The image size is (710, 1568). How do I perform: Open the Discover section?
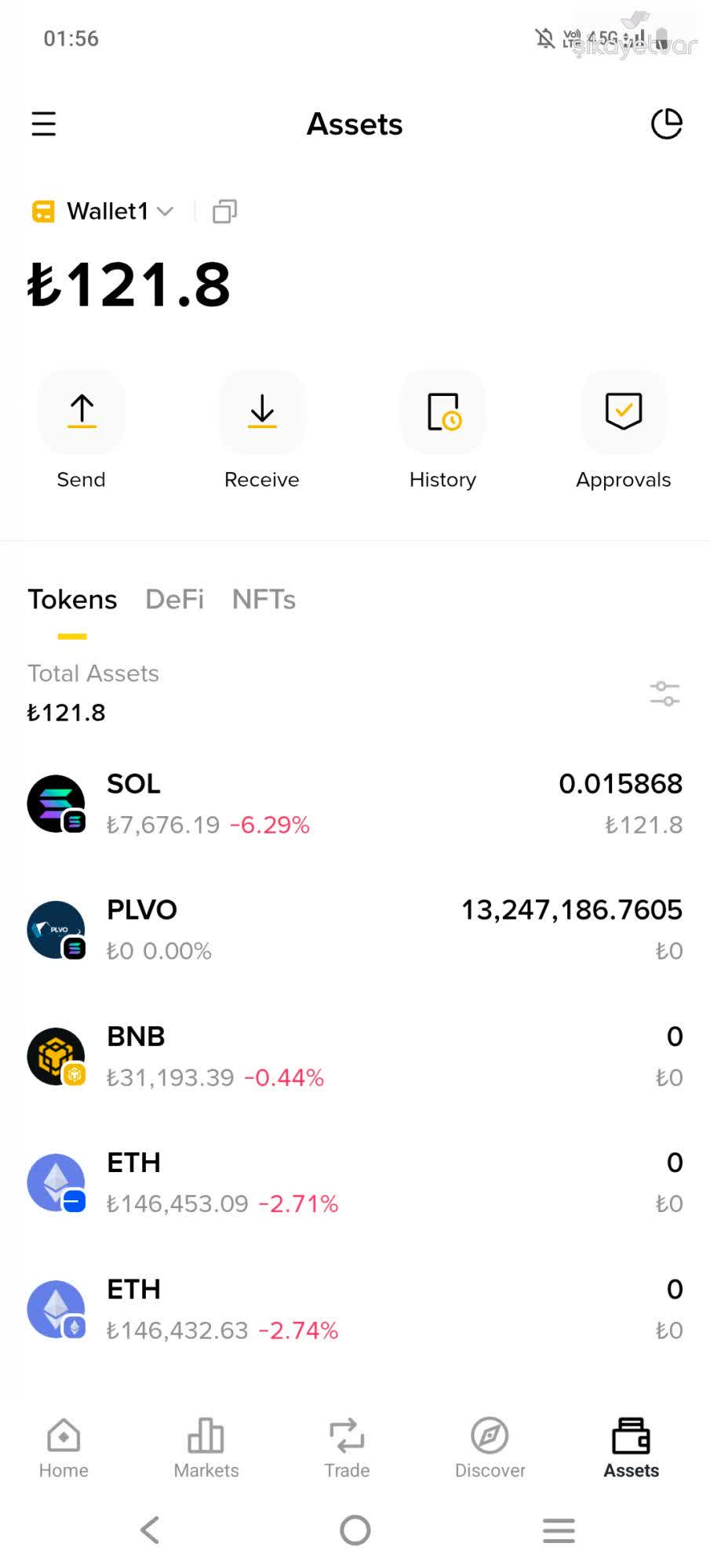tap(490, 1450)
